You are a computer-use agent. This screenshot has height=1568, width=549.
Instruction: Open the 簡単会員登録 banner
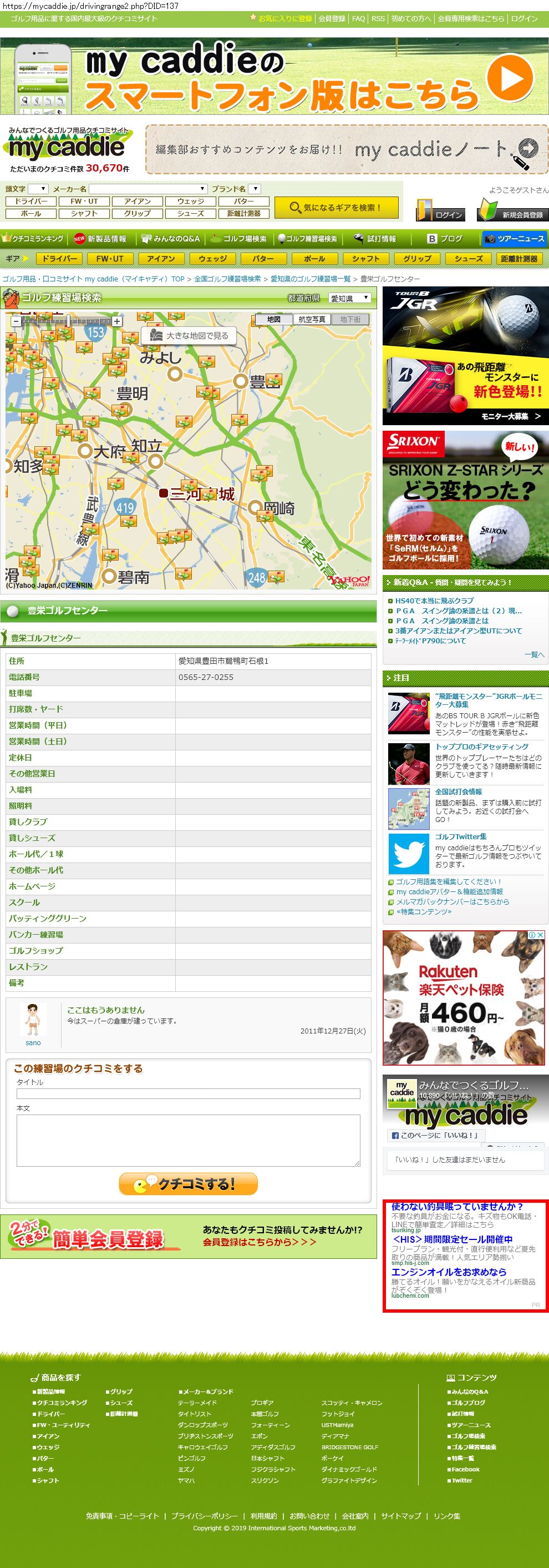tap(189, 1236)
